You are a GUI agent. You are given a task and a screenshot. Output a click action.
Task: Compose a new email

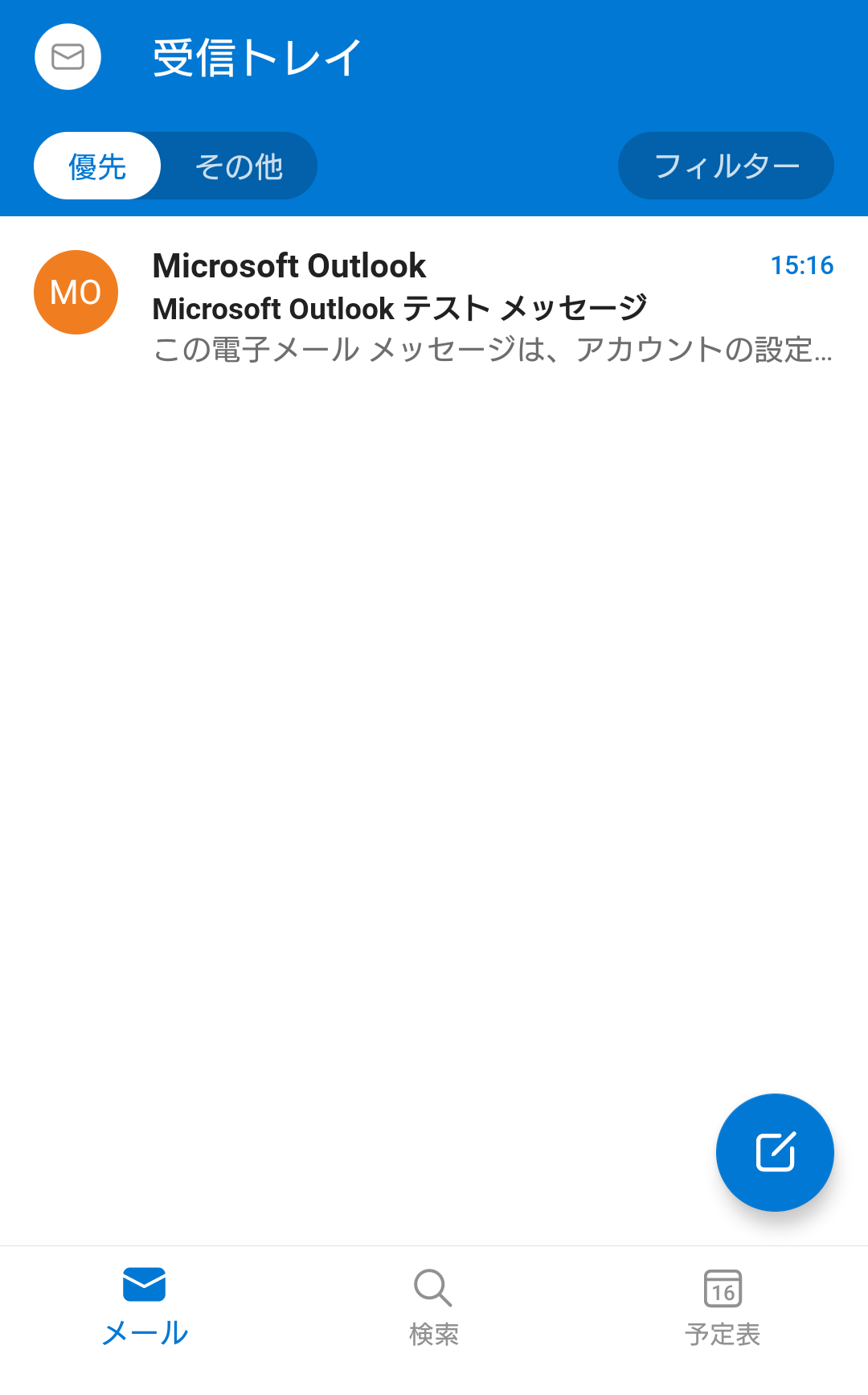coord(775,1152)
